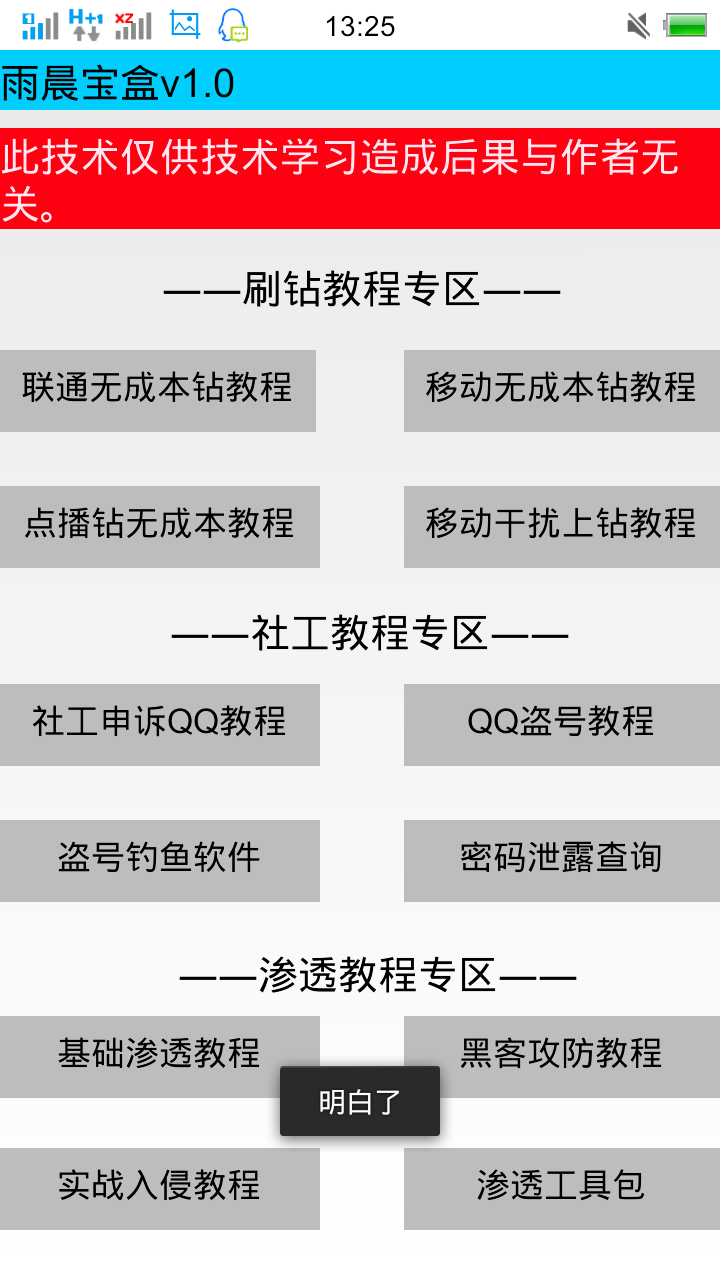Open 密码泄露查询
Screen dimensions: 720x1280
pyautogui.click(x=561, y=860)
